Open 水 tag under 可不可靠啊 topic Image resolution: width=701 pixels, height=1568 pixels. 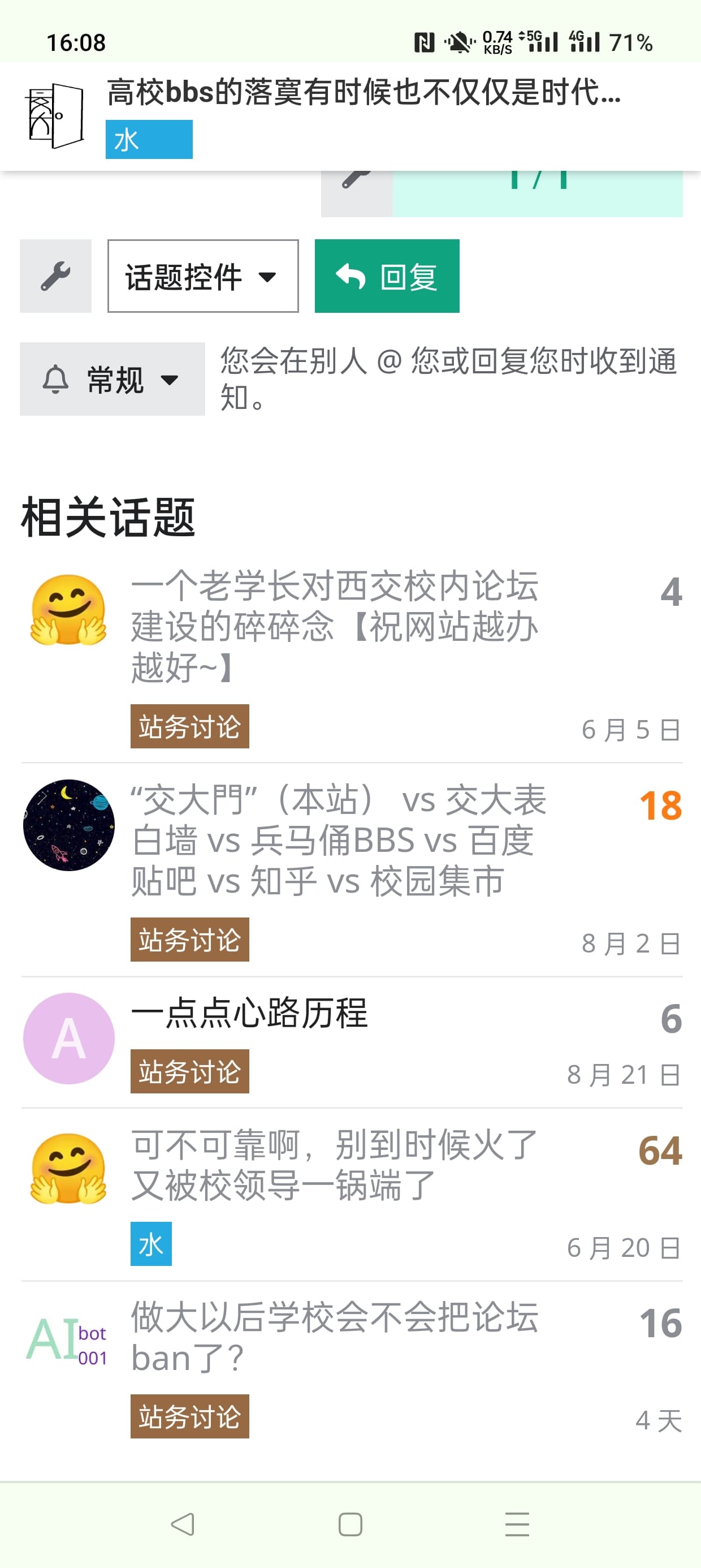click(150, 1243)
